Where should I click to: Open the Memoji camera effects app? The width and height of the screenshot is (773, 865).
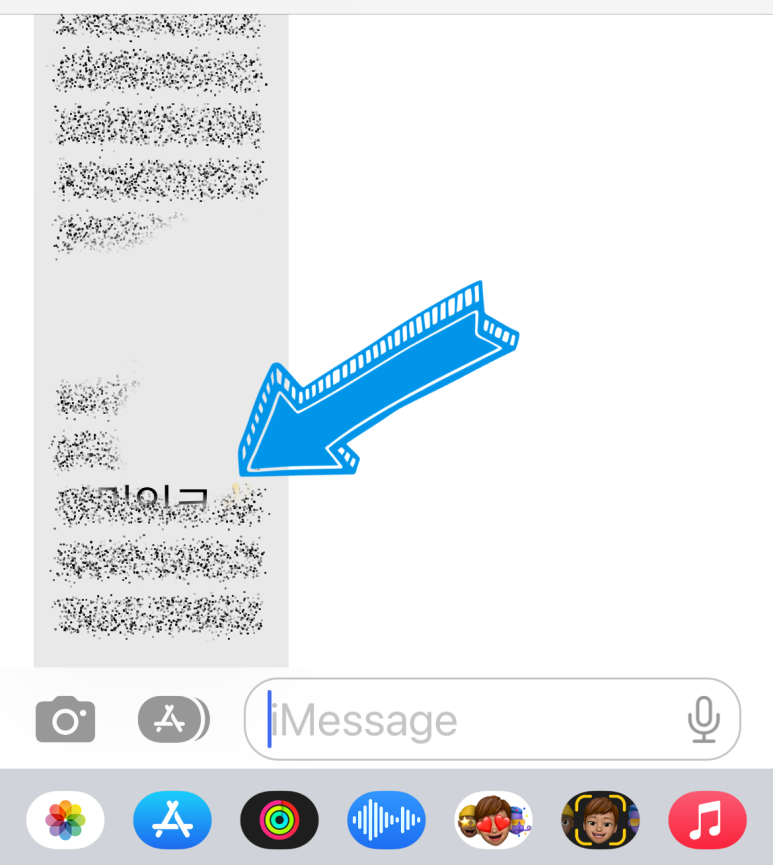[600, 820]
